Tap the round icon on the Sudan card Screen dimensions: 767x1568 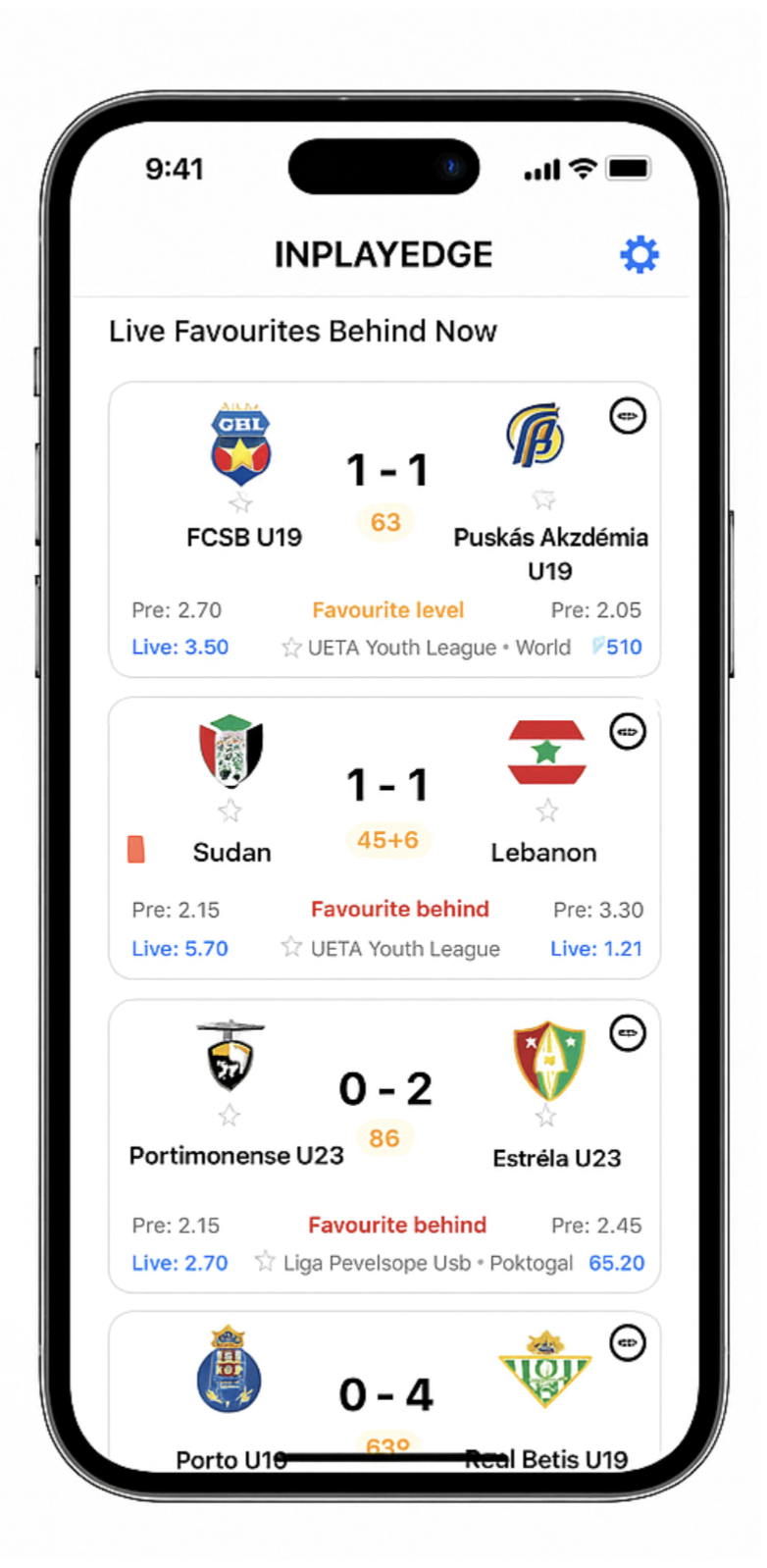(x=628, y=731)
